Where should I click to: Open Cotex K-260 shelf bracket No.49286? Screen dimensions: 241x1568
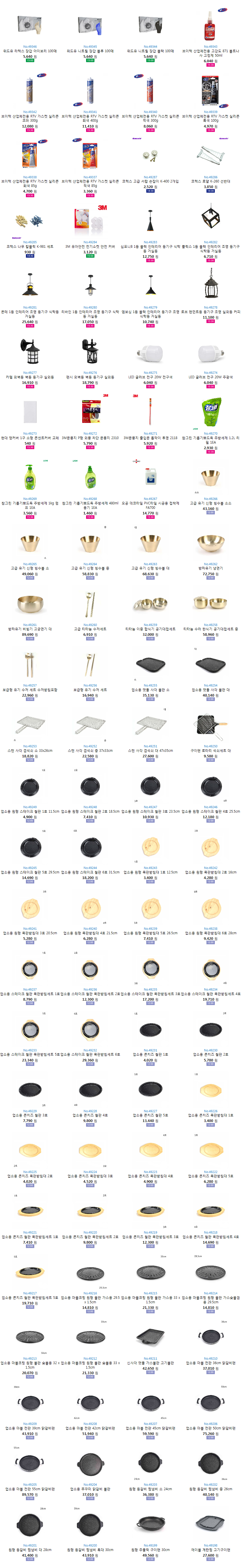[x=210, y=156]
